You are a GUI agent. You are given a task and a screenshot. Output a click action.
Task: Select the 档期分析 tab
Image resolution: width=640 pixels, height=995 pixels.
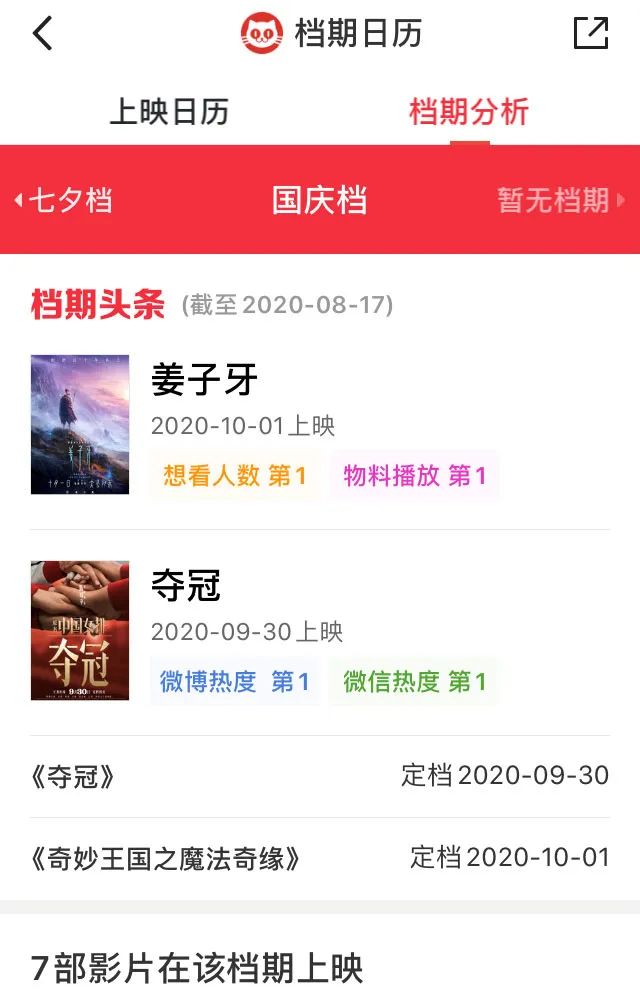(x=468, y=112)
